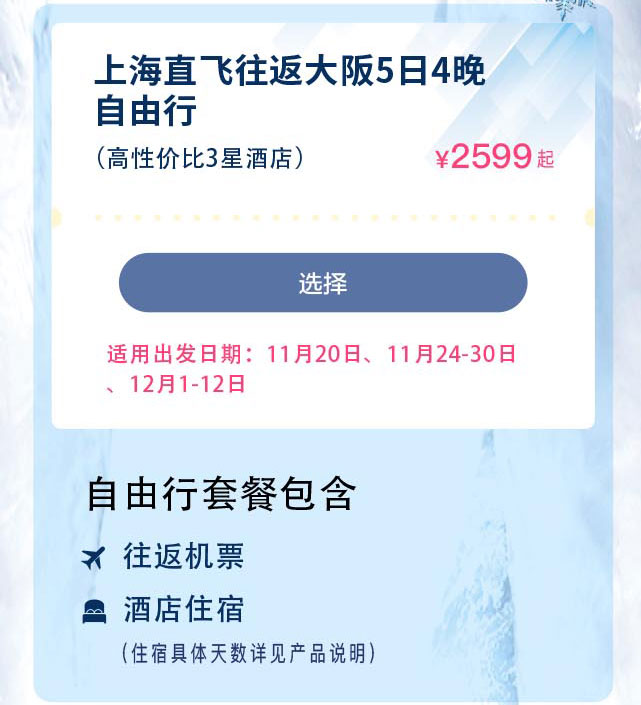This screenshot has width=641, height=705.
Task: Tap the 选择 button for the Osaka package
Action: [322, 283]
